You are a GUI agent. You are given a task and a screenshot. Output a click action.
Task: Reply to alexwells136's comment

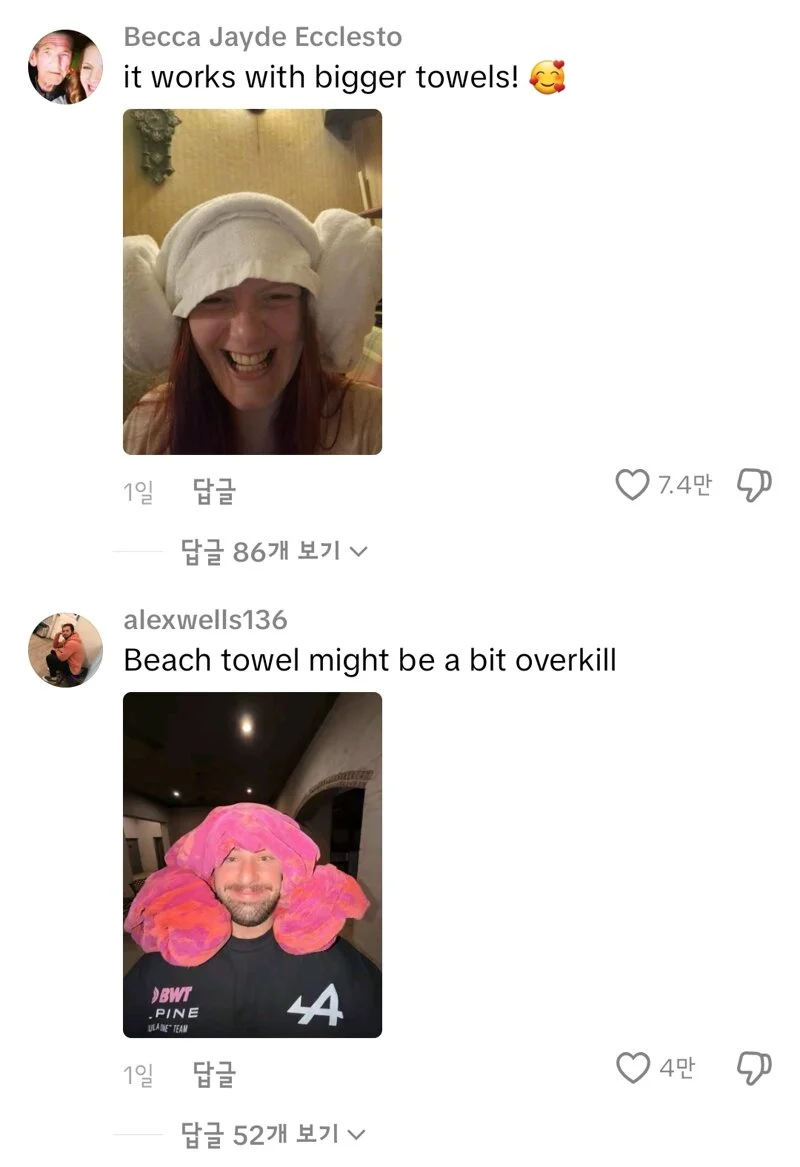(x=212, y=1075)
